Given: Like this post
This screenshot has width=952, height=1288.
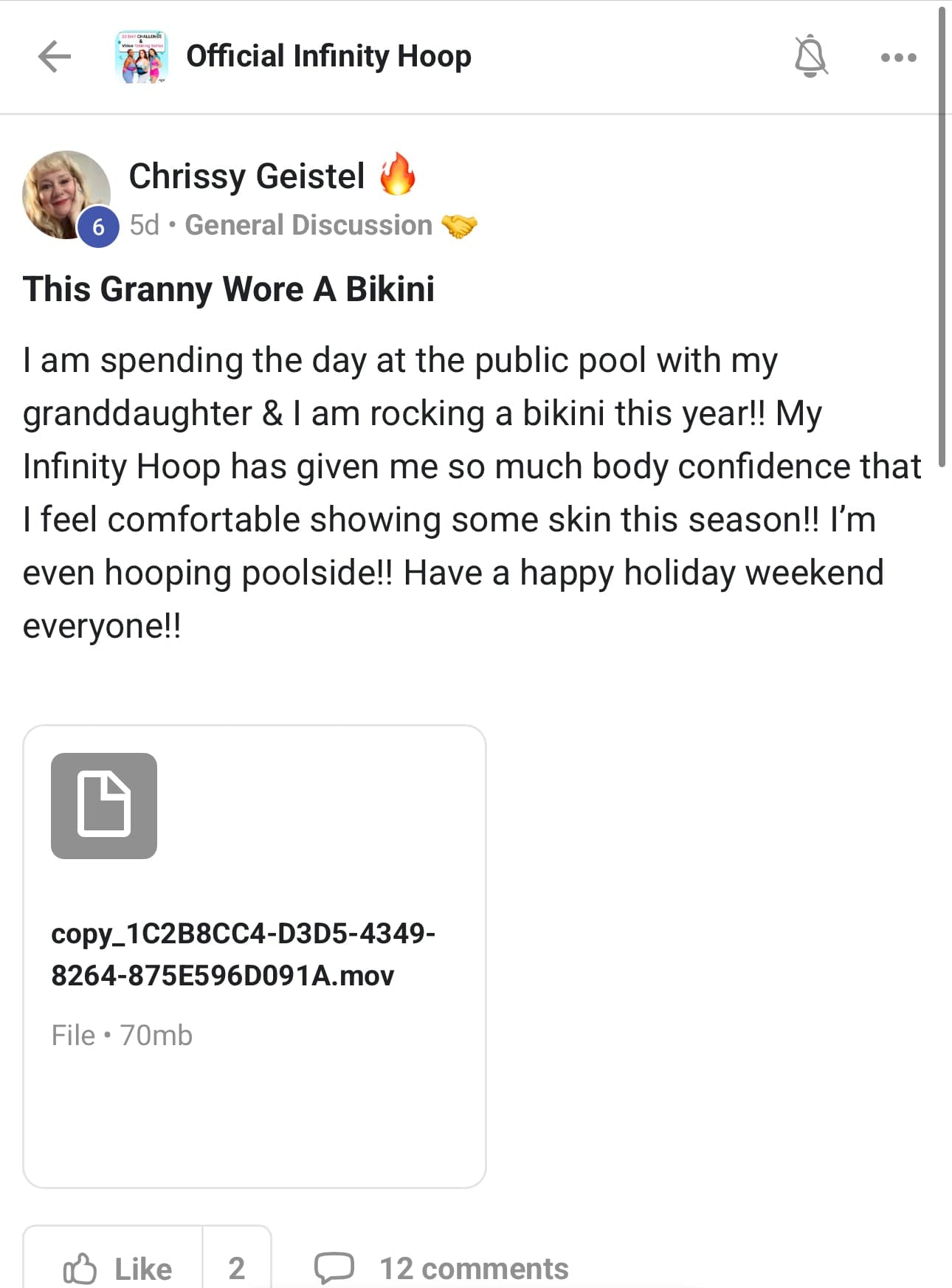Looking at the screenshot, I should click(x=117, y=1268).
